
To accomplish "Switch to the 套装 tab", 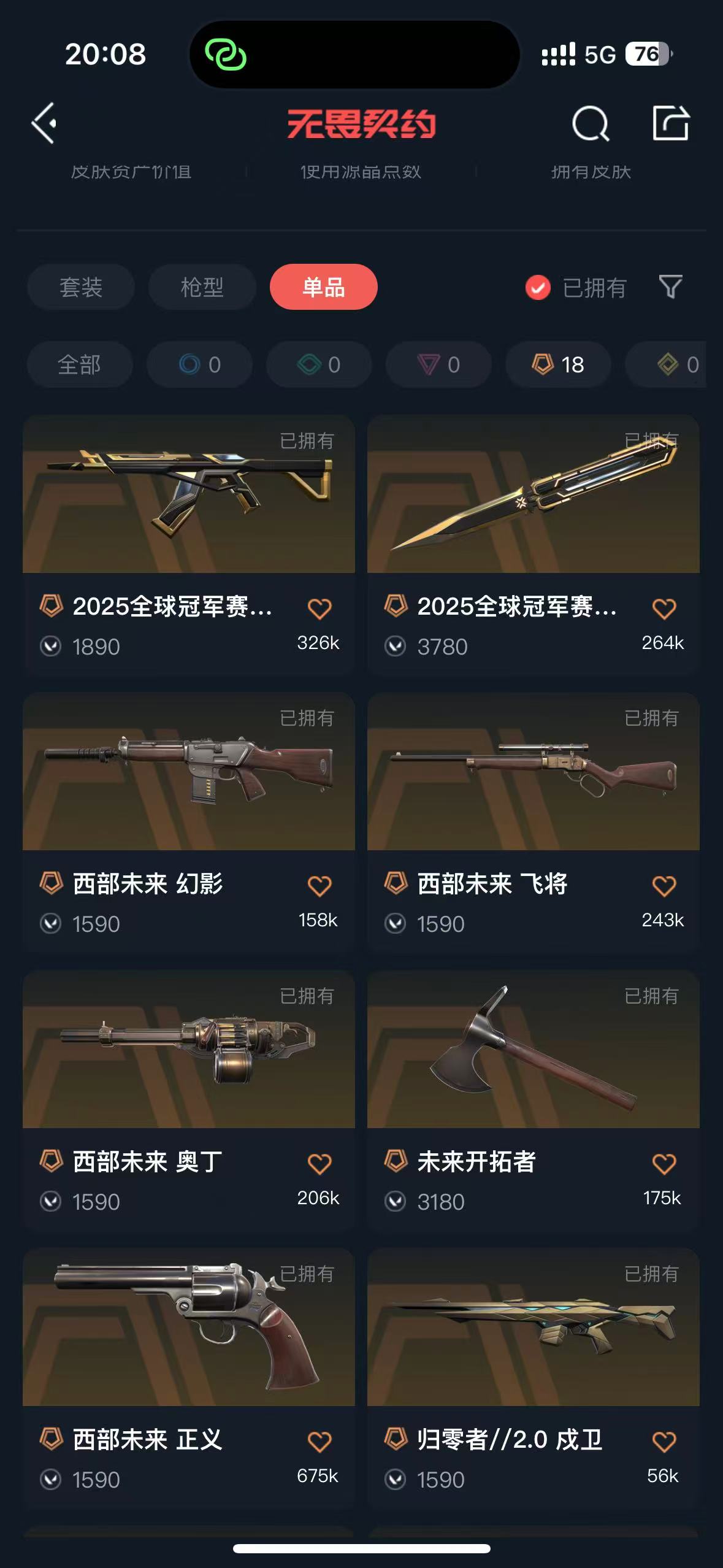I will pos(80,287).
